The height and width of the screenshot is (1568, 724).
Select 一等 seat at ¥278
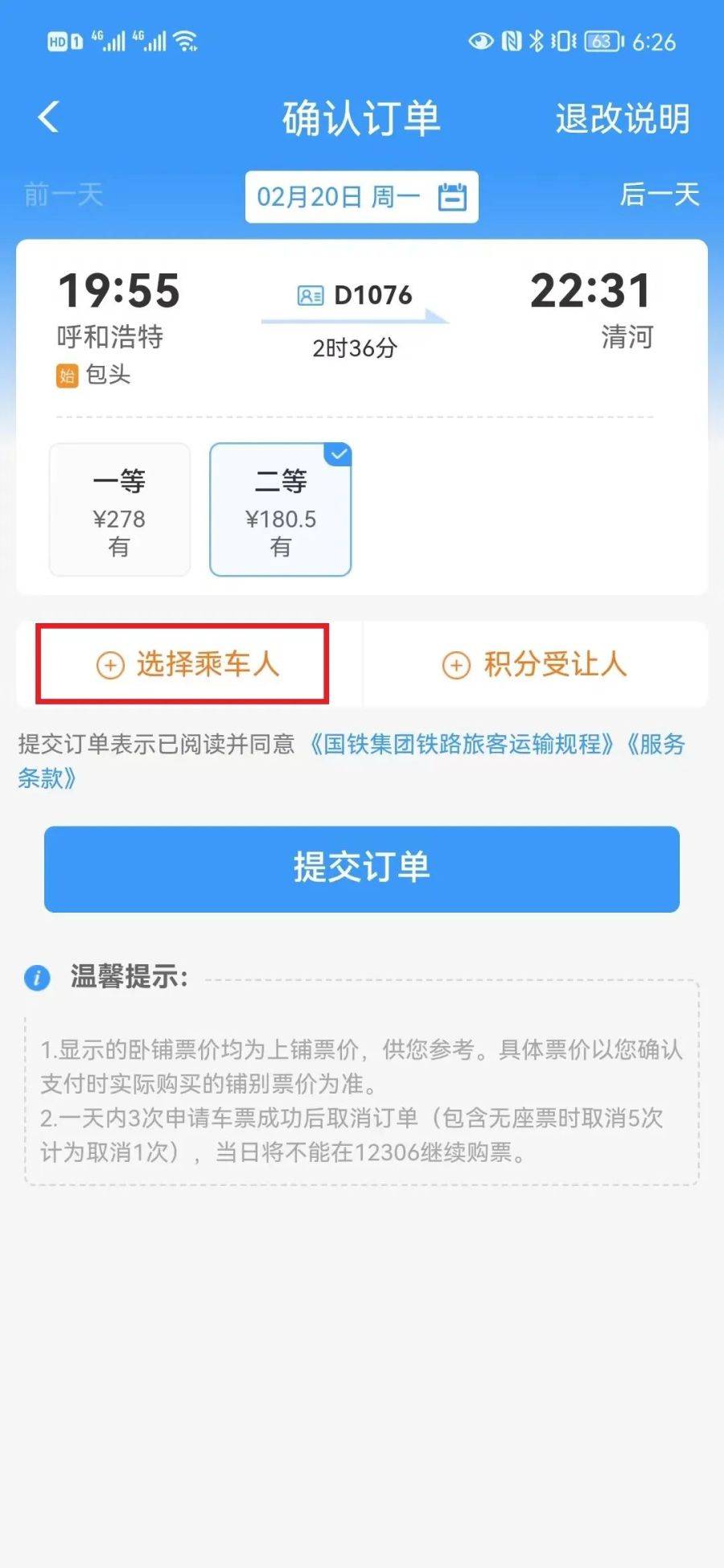tap(120, 510)
